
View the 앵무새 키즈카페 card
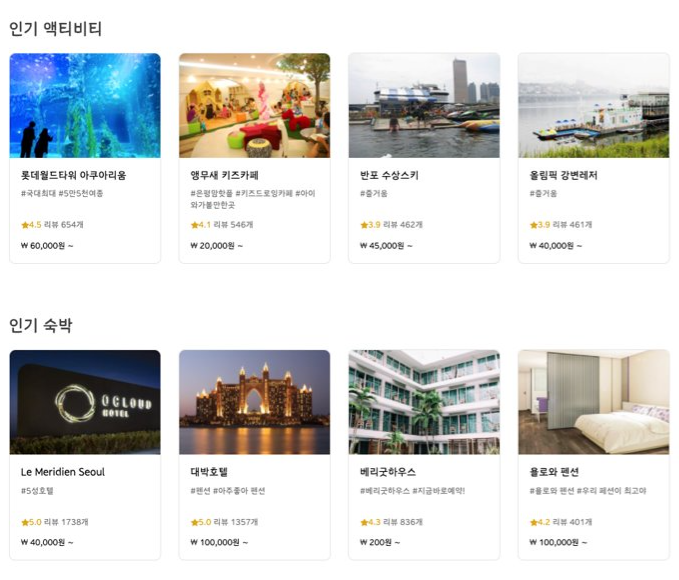pyautogui.click(x=254, y=157)
